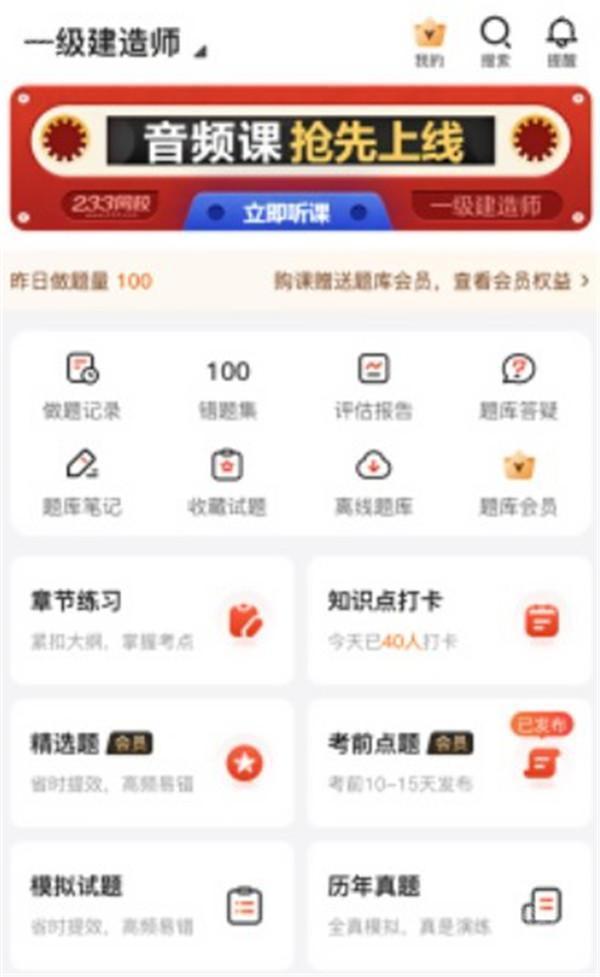Open the 错题集 wrong-question collection
This screenshot has height=977, width=600.
tap(227, 385)
